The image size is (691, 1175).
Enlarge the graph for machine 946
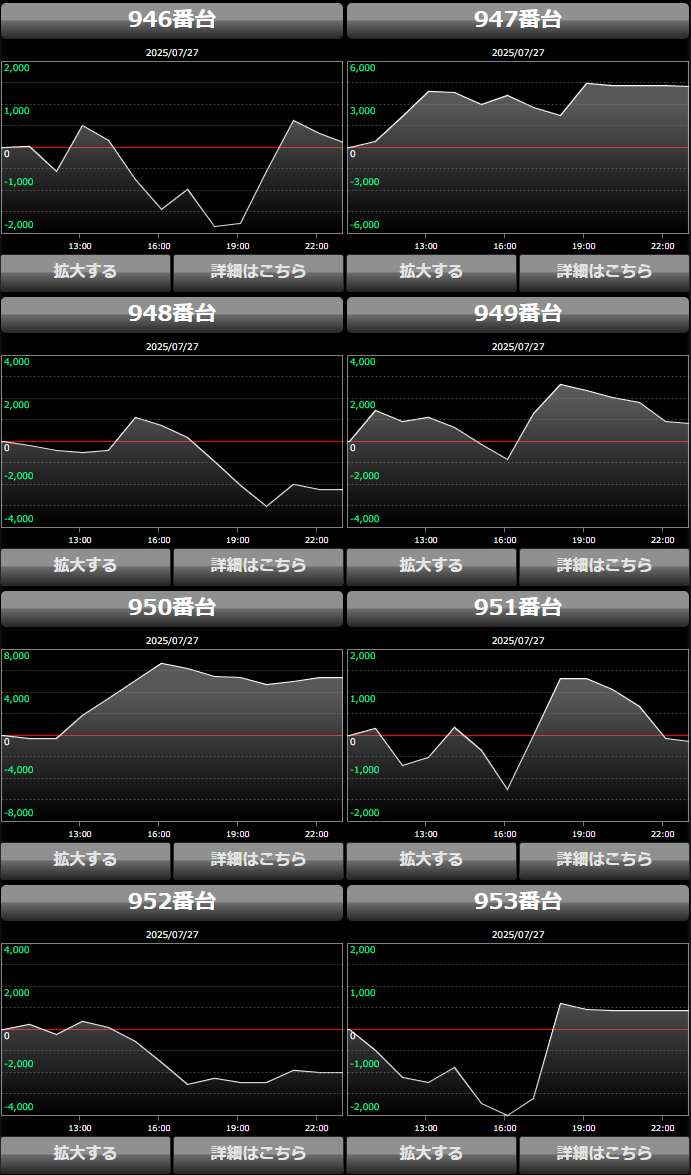click(86, 271)
